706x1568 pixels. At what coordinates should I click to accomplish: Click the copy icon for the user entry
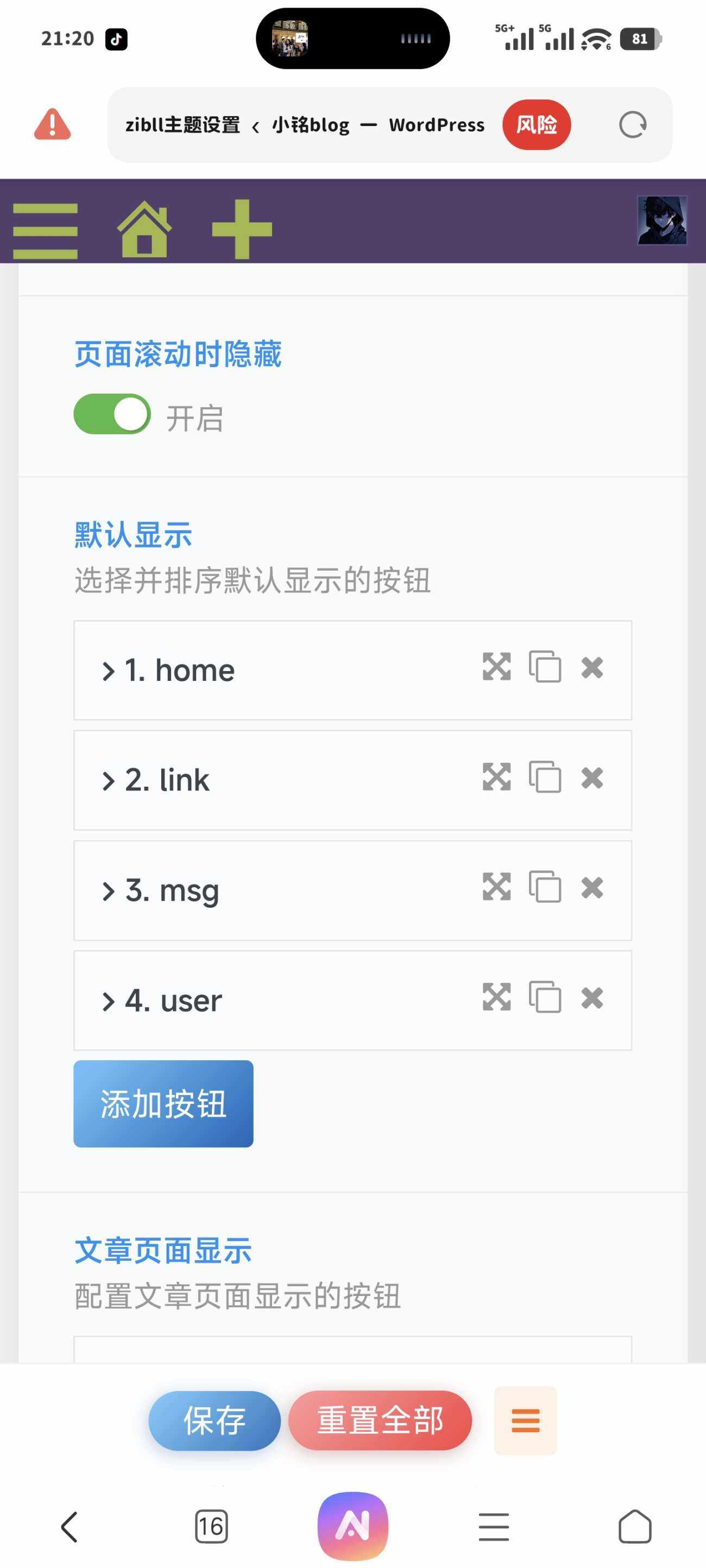click(x=544, y=998)
